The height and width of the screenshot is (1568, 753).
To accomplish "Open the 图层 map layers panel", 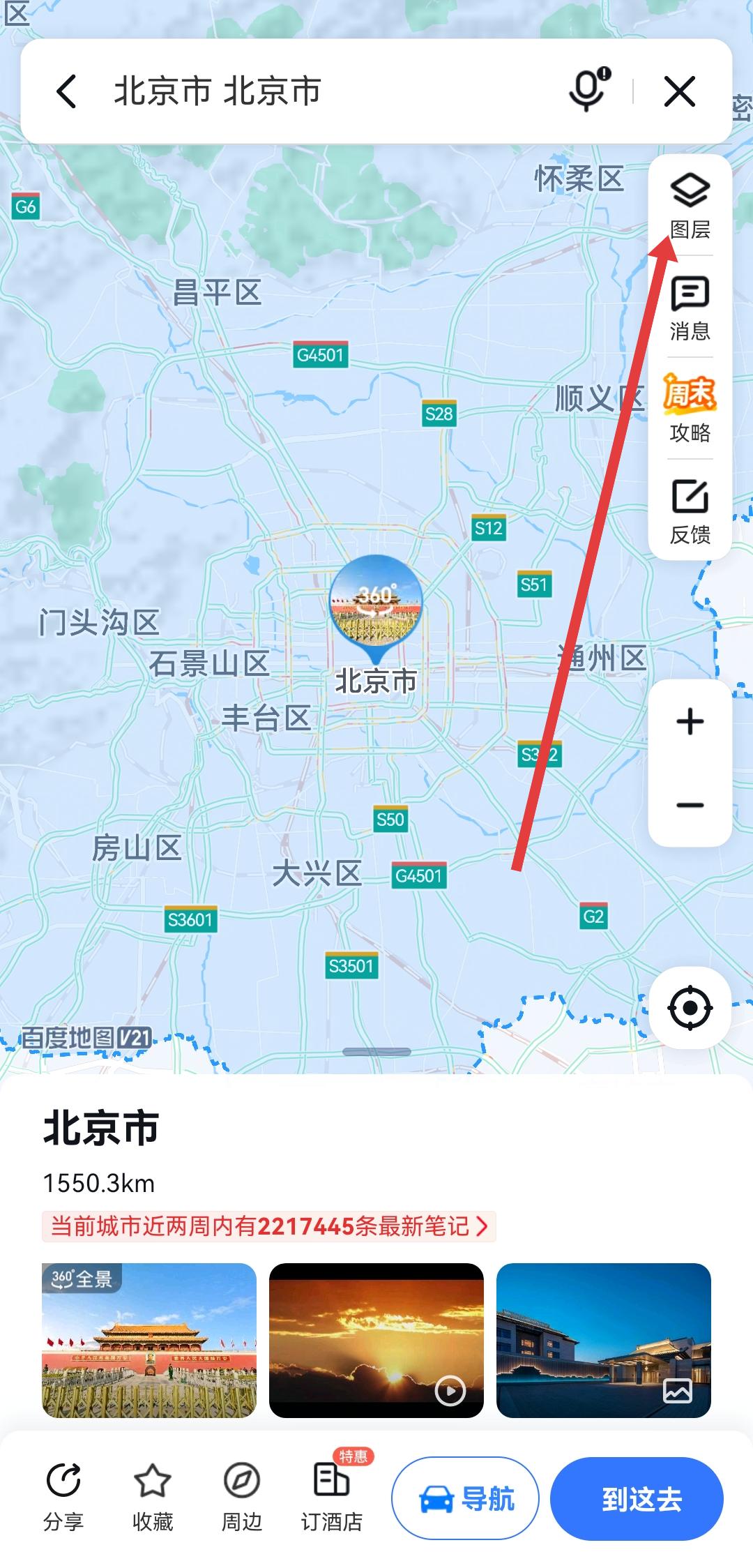I will [x=690, y=206].
